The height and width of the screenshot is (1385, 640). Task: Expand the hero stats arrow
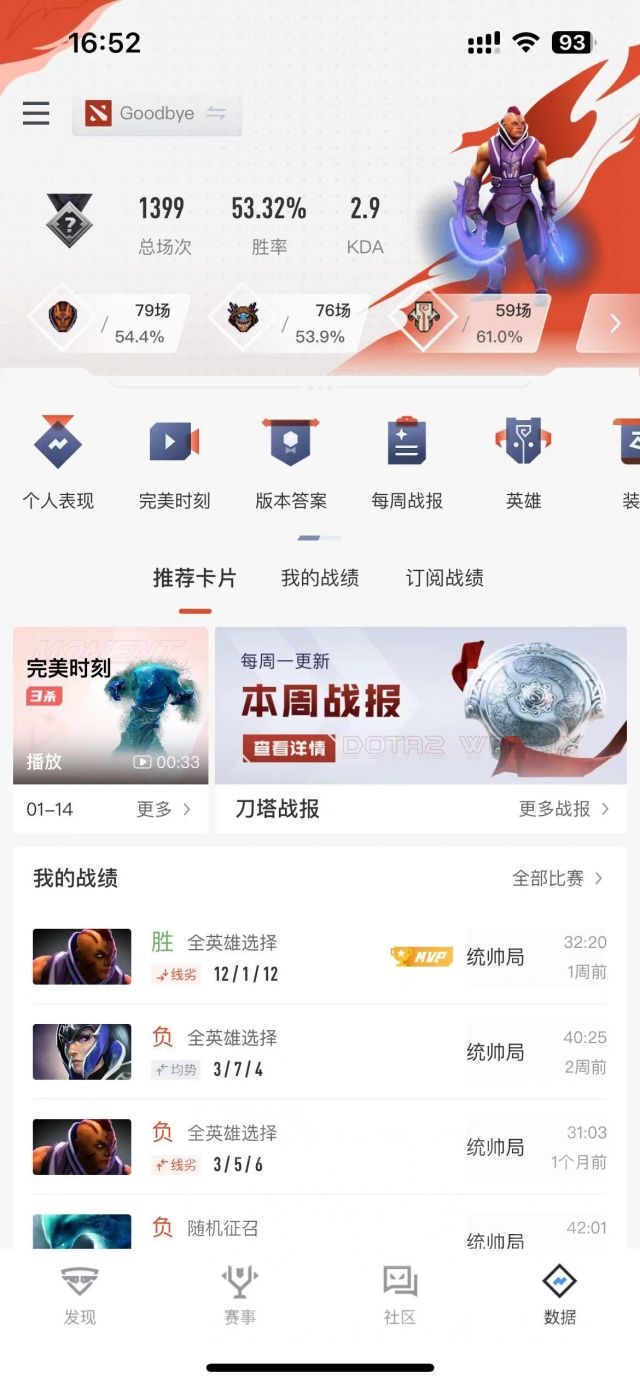[x=611, y=323]
